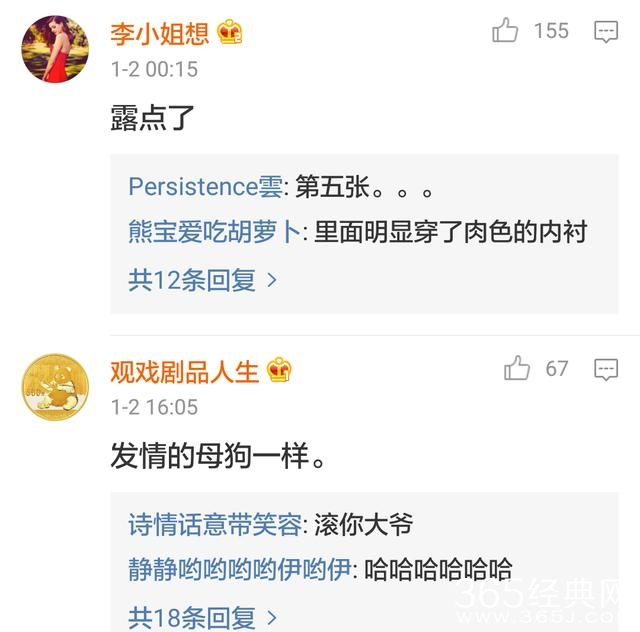The width and height of the screenshot is (640, 632).
Task: Reply to 观戏剧品人生's comment via comment icon
Action: click(606, 370)
